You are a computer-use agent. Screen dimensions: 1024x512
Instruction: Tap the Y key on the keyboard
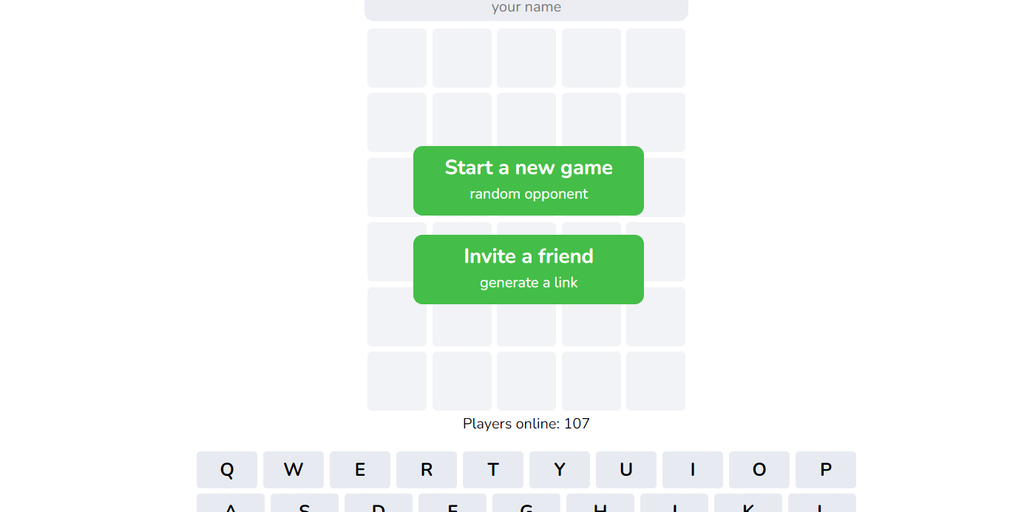(x=559, y=470)
